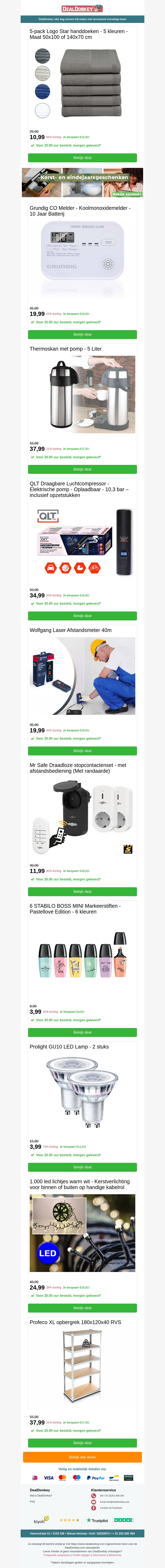The width and height of the screenshot is (165, 1568).
Task: Tap Bekijk deal for Logo Star handdoeken
Action: 82,158
